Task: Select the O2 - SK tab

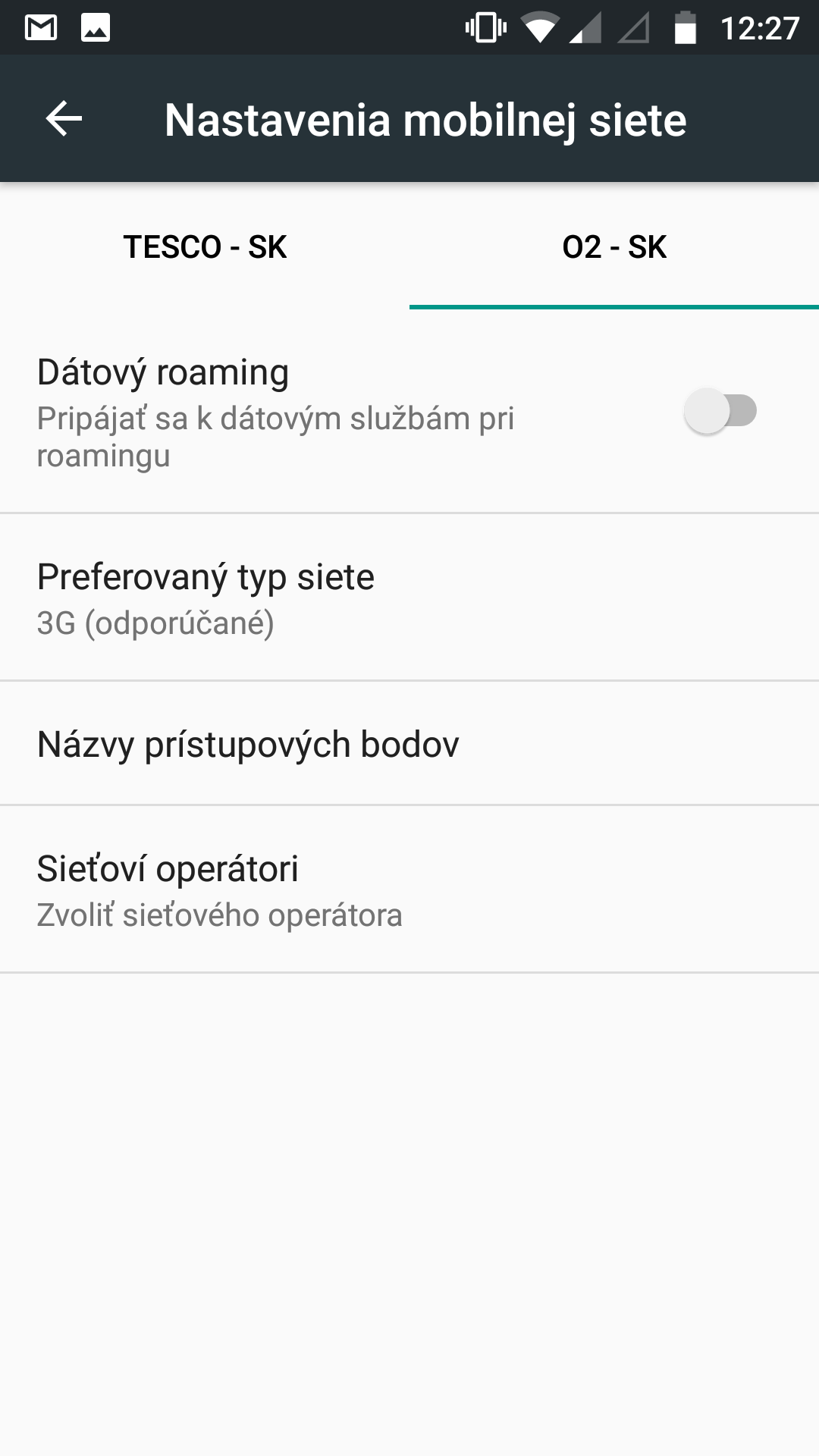Action: click(x=614, y=246)
